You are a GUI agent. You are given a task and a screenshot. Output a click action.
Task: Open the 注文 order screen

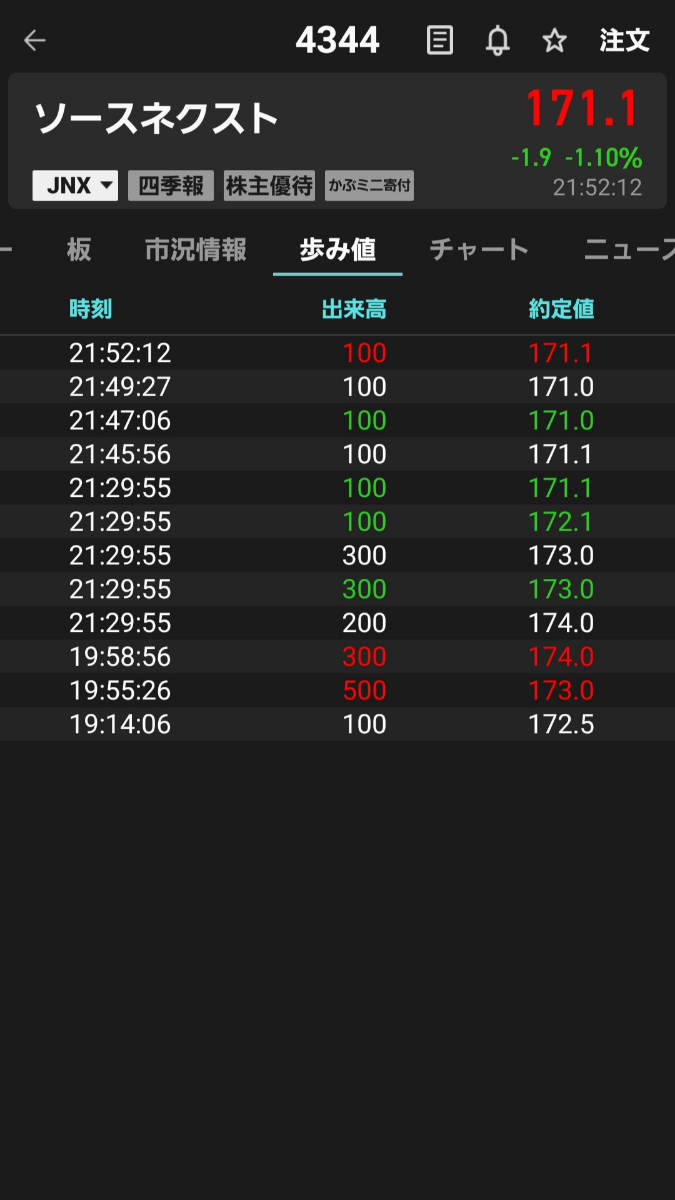coord(625,41)
